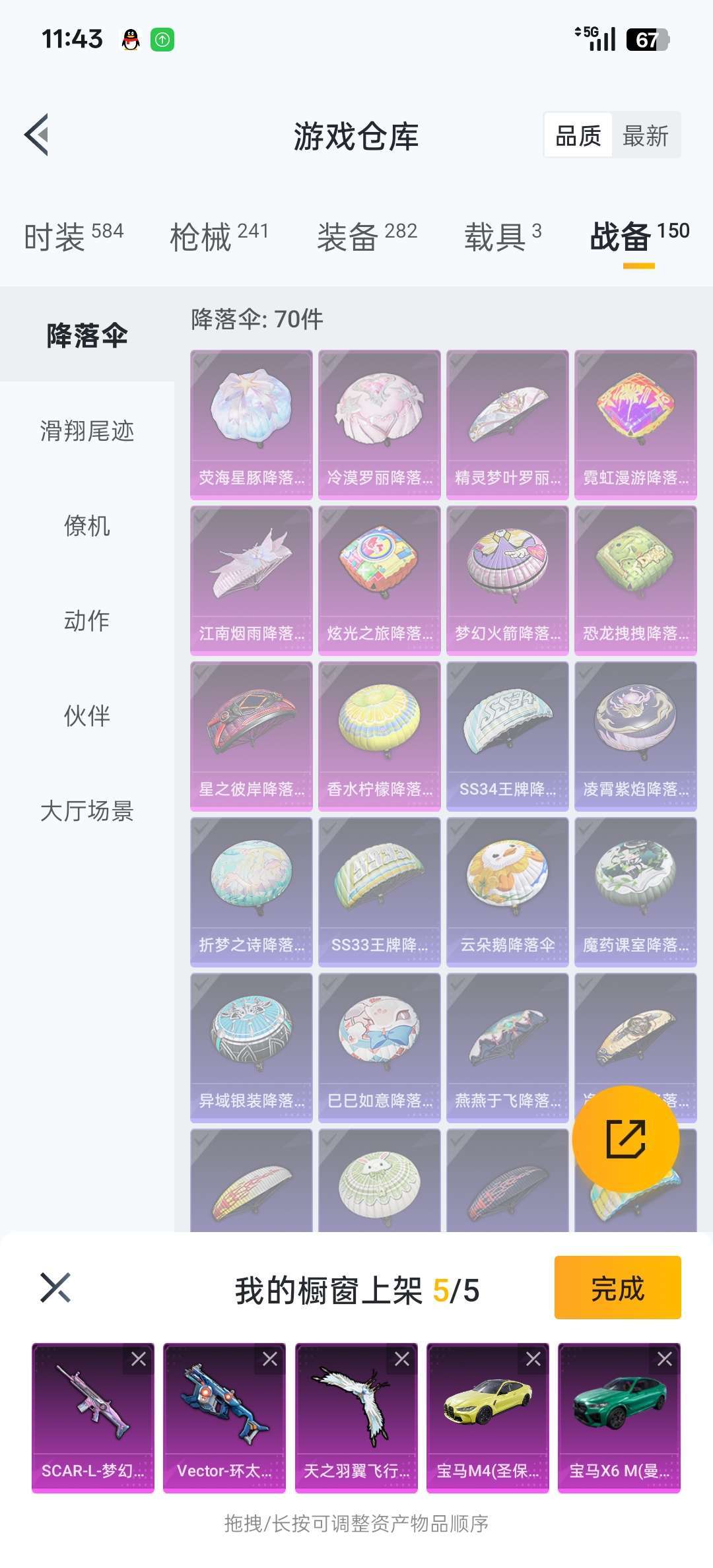Remove SCAR-L-梦幻 from the showcase
The image size is (713, 1568).
click(x=139, y=1359)
